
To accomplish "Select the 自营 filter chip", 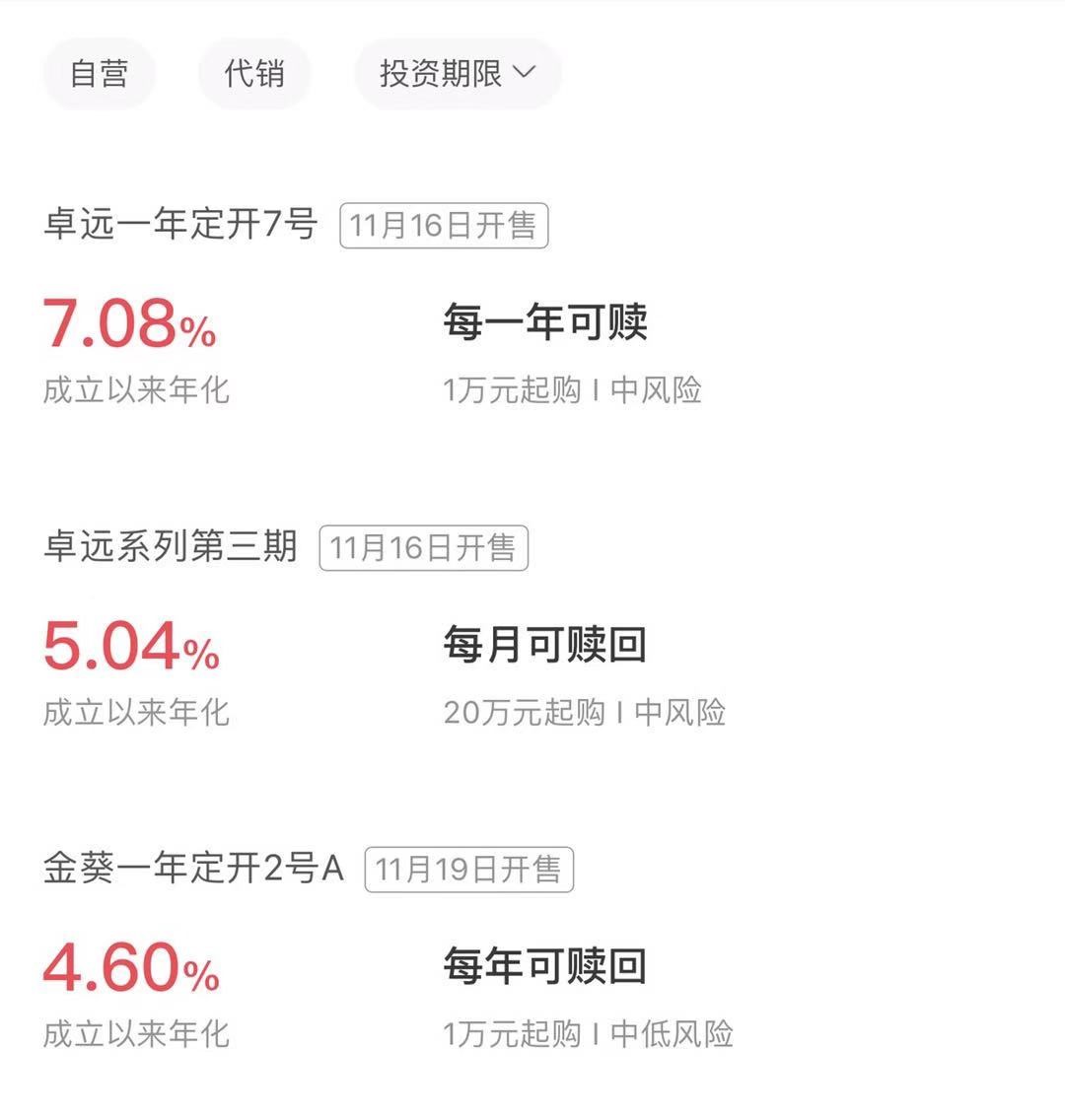I will point(100,74).
